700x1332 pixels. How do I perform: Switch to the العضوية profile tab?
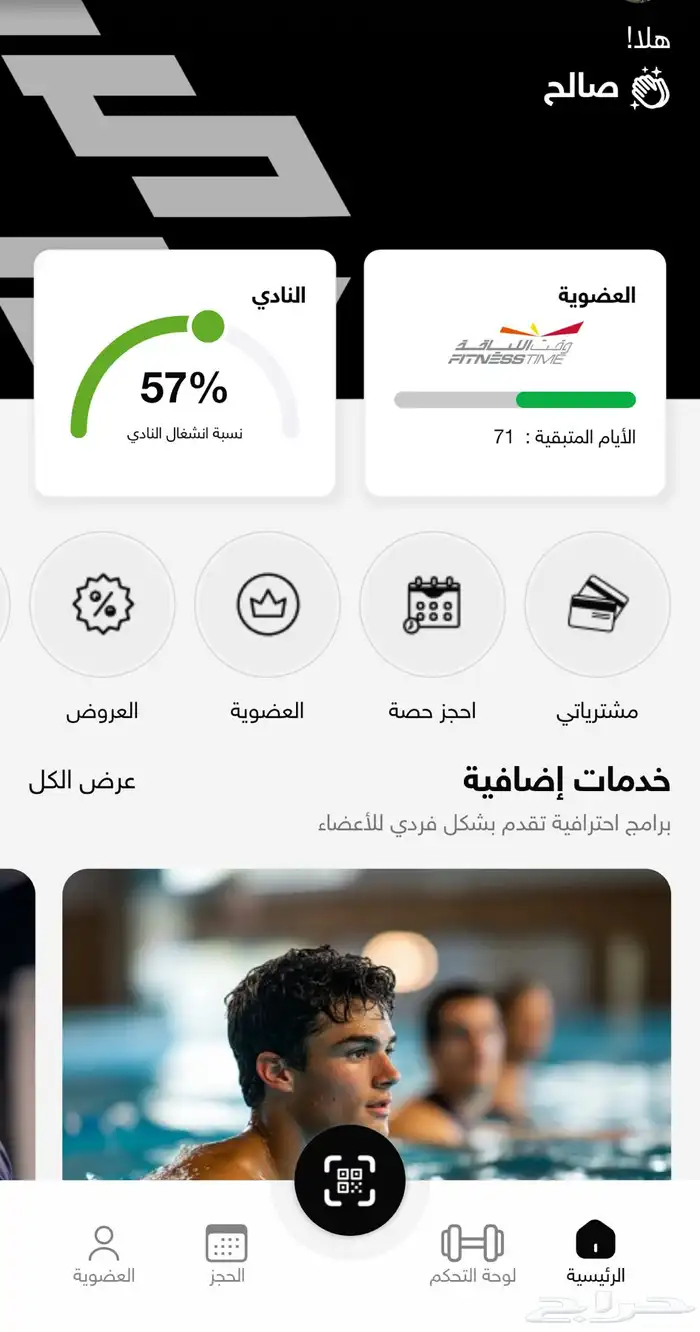pyautogui.click(x=104, y=1254)
